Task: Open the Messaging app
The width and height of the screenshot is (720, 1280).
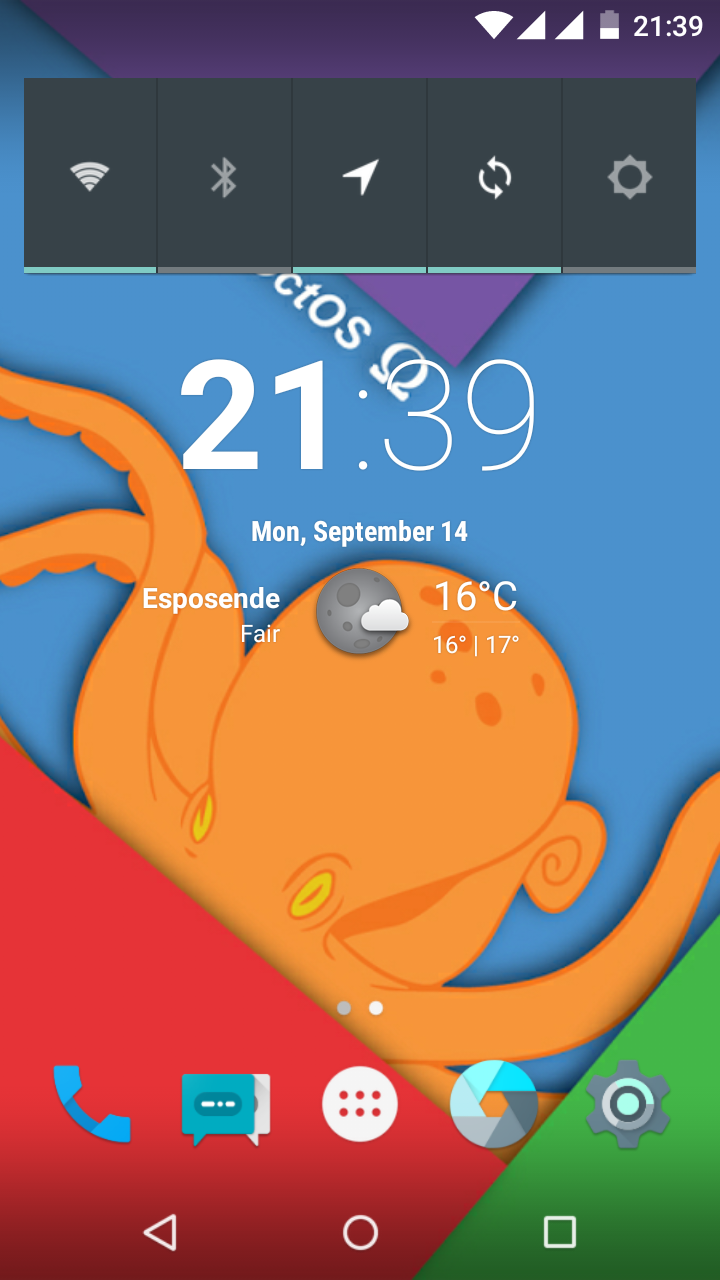Action: [x=225, y=1108]
